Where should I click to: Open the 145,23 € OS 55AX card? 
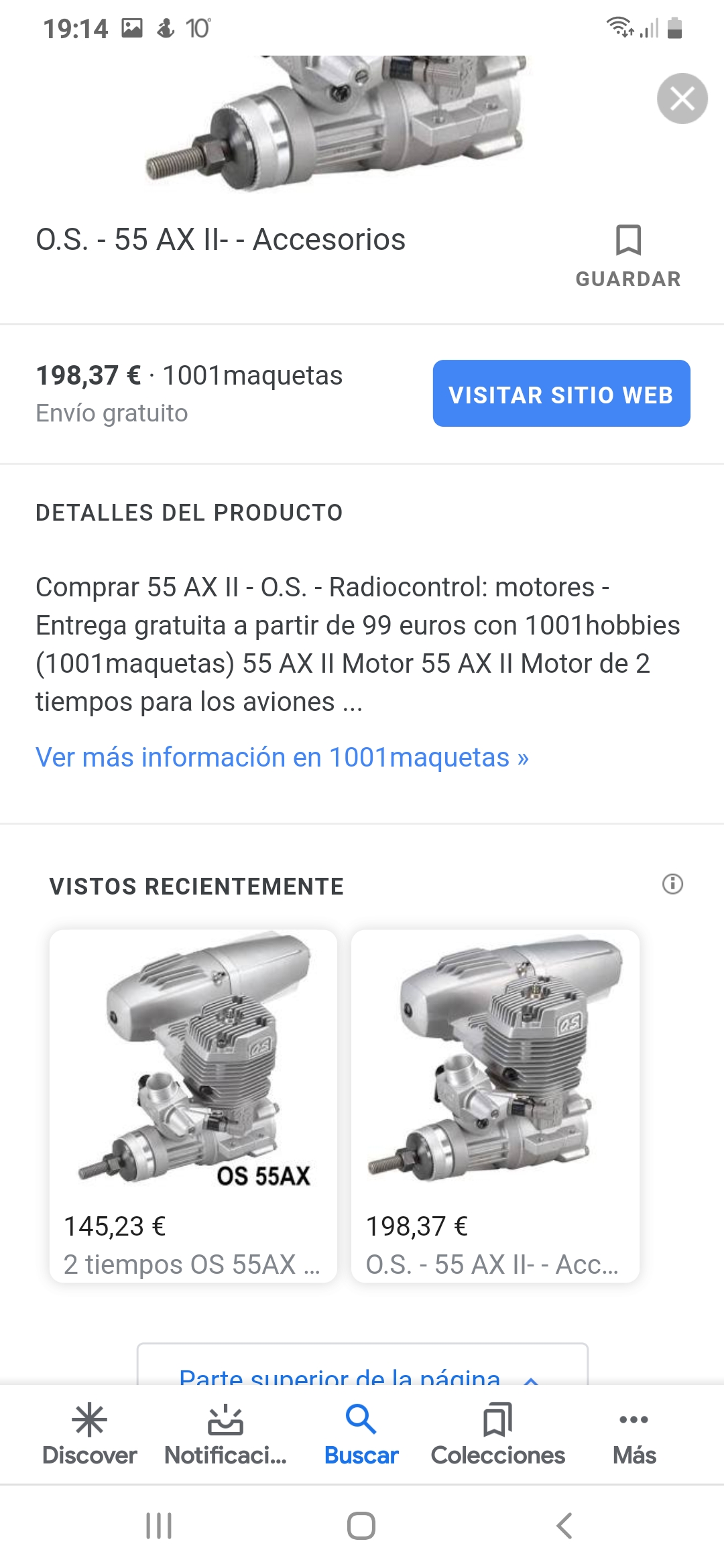(x=193, y=1106)
